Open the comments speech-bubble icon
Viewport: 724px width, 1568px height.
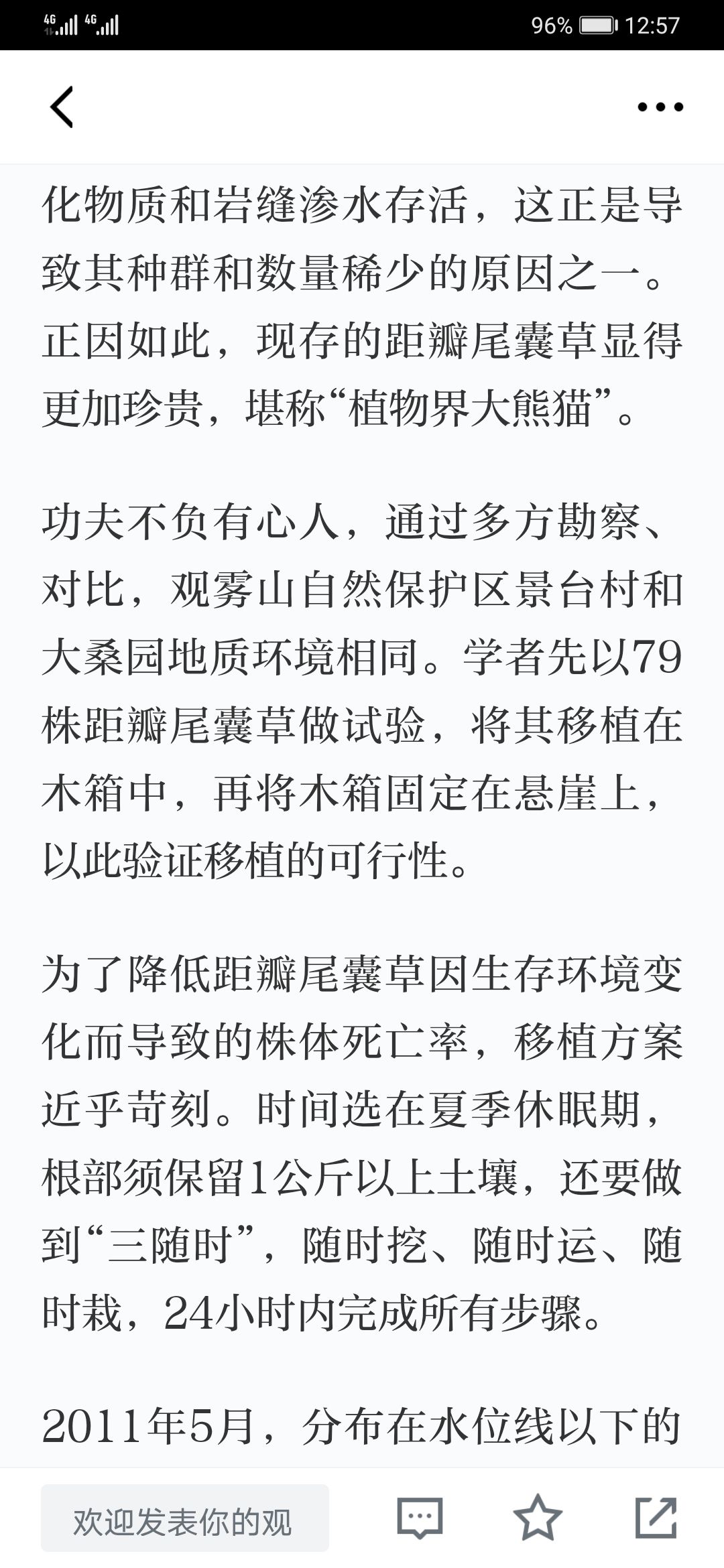pyautogui.click(x=420, y=1518)
